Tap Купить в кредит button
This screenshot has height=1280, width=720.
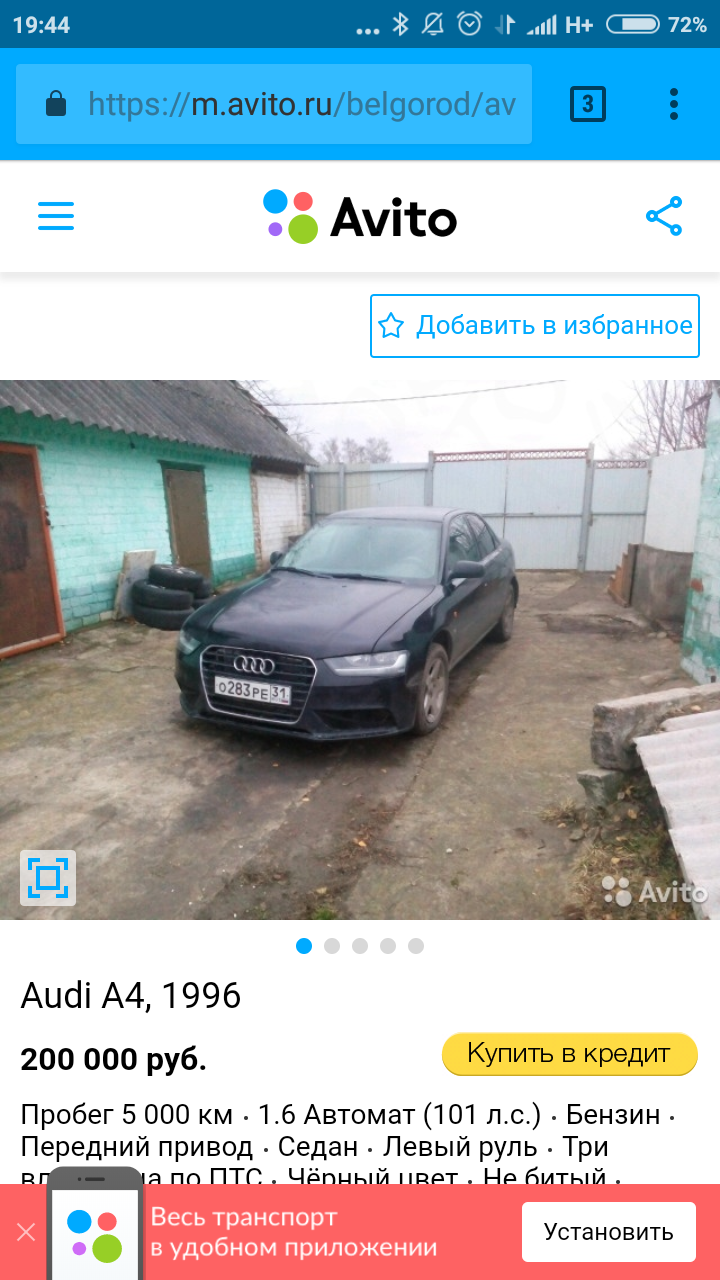coord(570,1054)
